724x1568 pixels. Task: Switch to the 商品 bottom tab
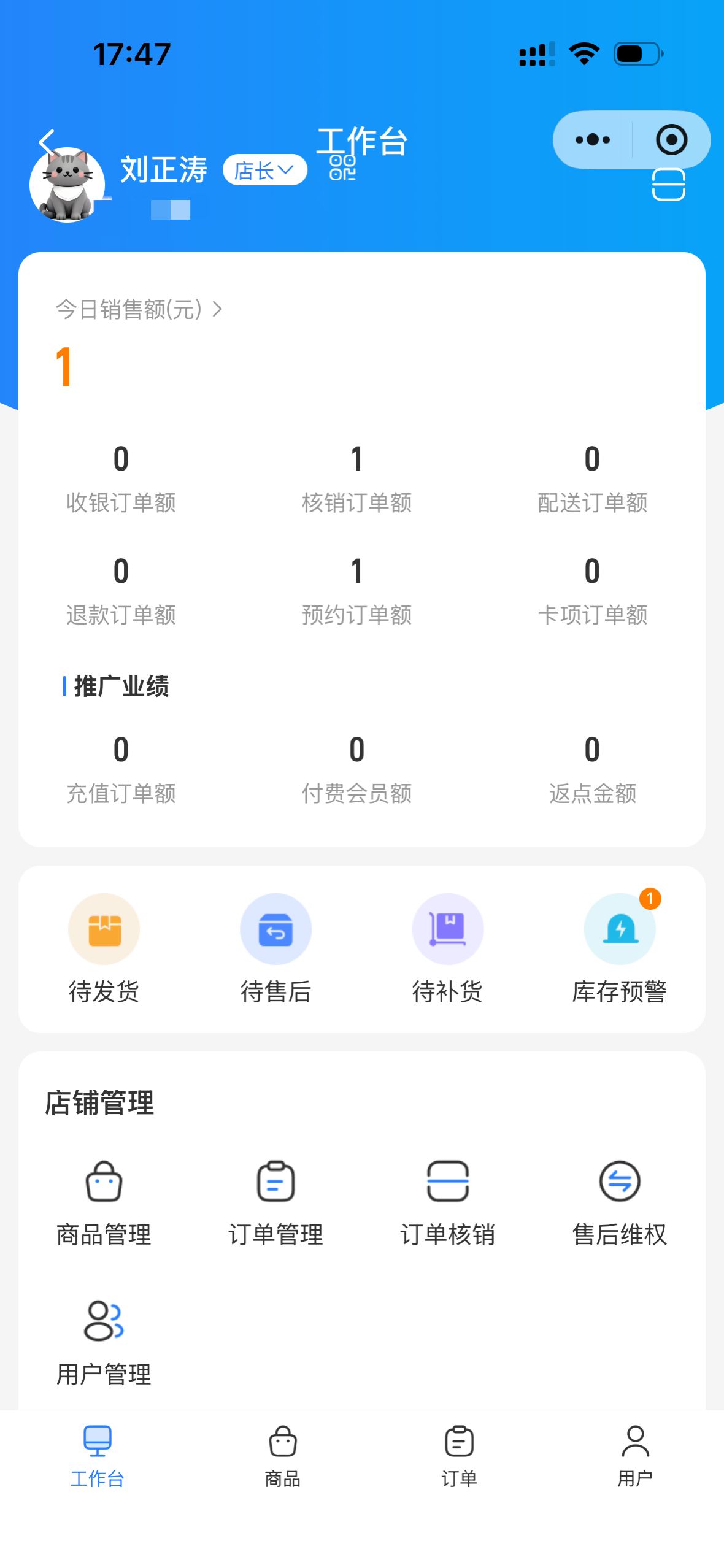282,1456
